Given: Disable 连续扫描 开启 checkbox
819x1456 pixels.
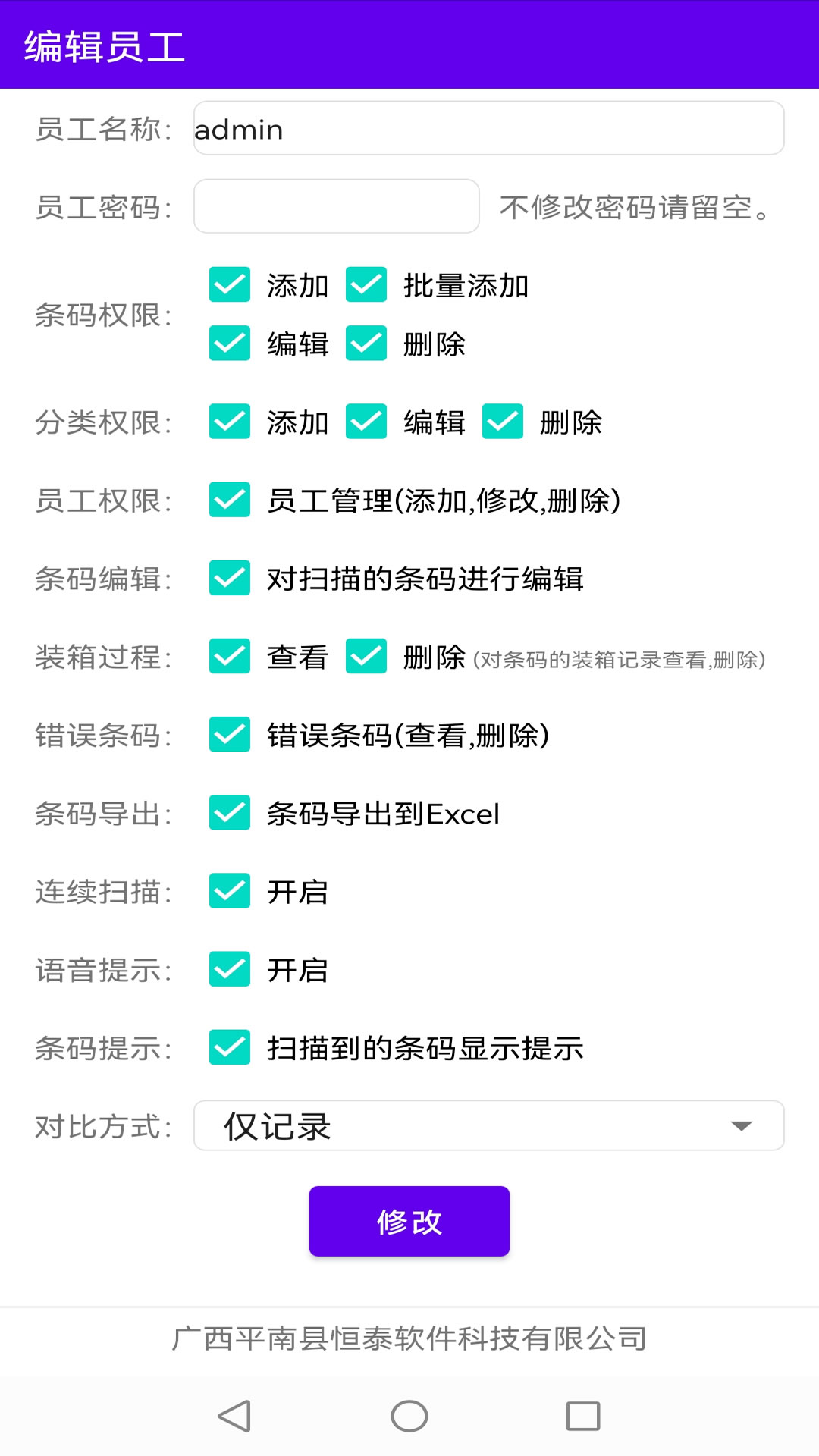Looking at the screenshot, I should [x=229, y=891].
